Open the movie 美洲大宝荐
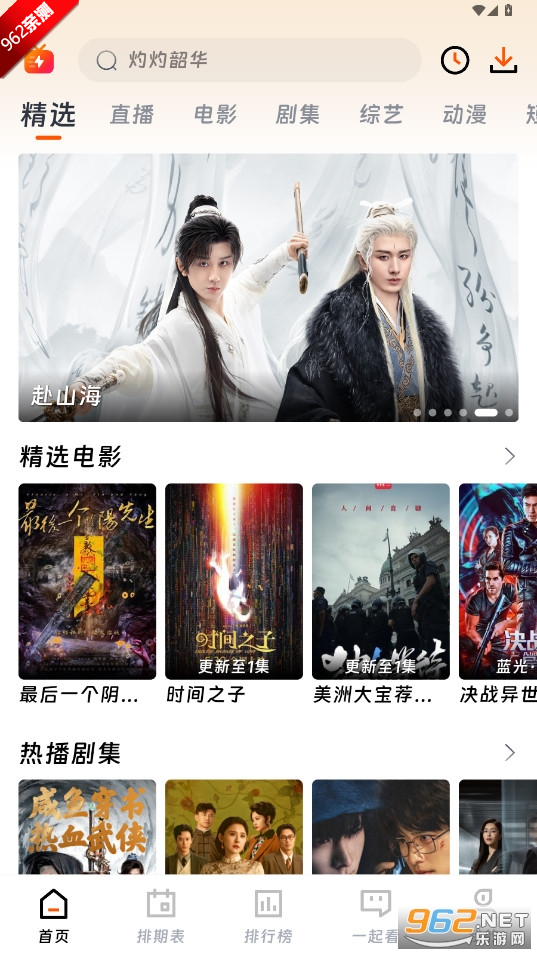537x955 pixels. (x=381, y=594)
